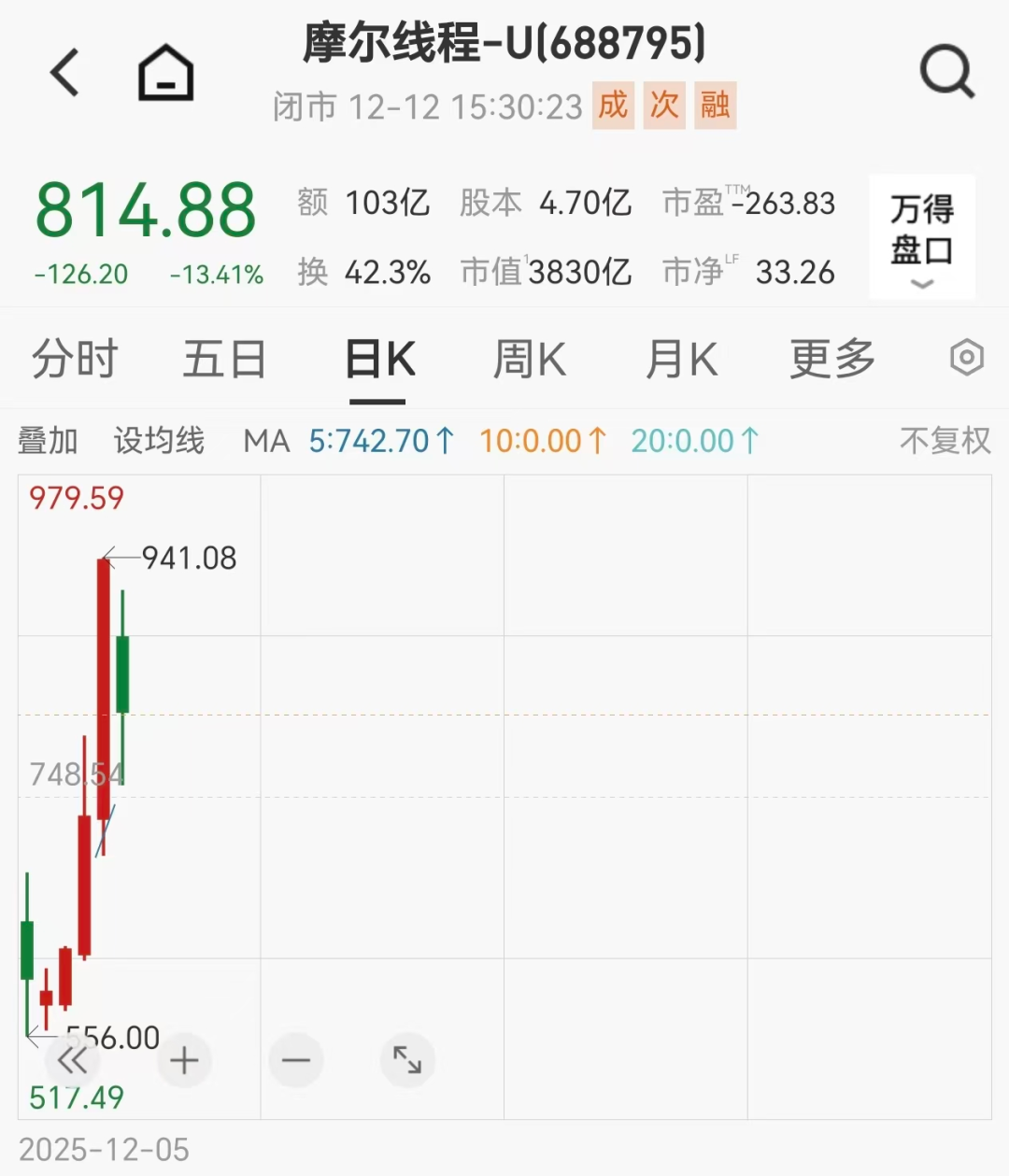Select the 日K chart tab

[378, 360]
